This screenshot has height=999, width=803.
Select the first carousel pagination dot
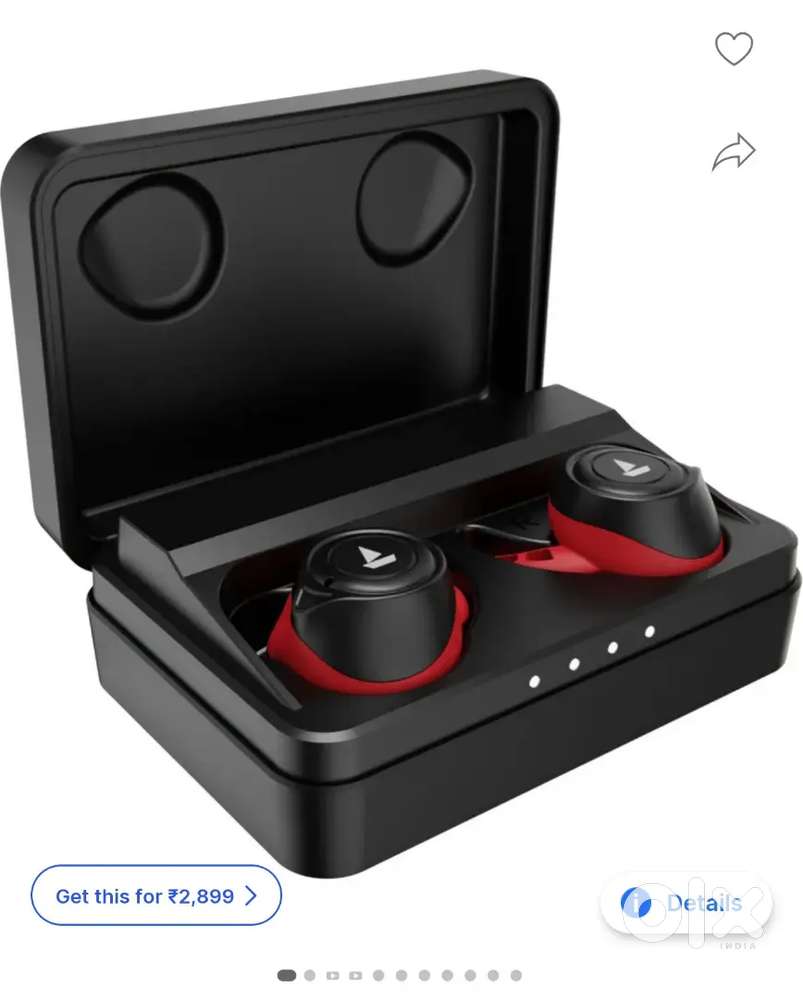(x=287, y=974)
